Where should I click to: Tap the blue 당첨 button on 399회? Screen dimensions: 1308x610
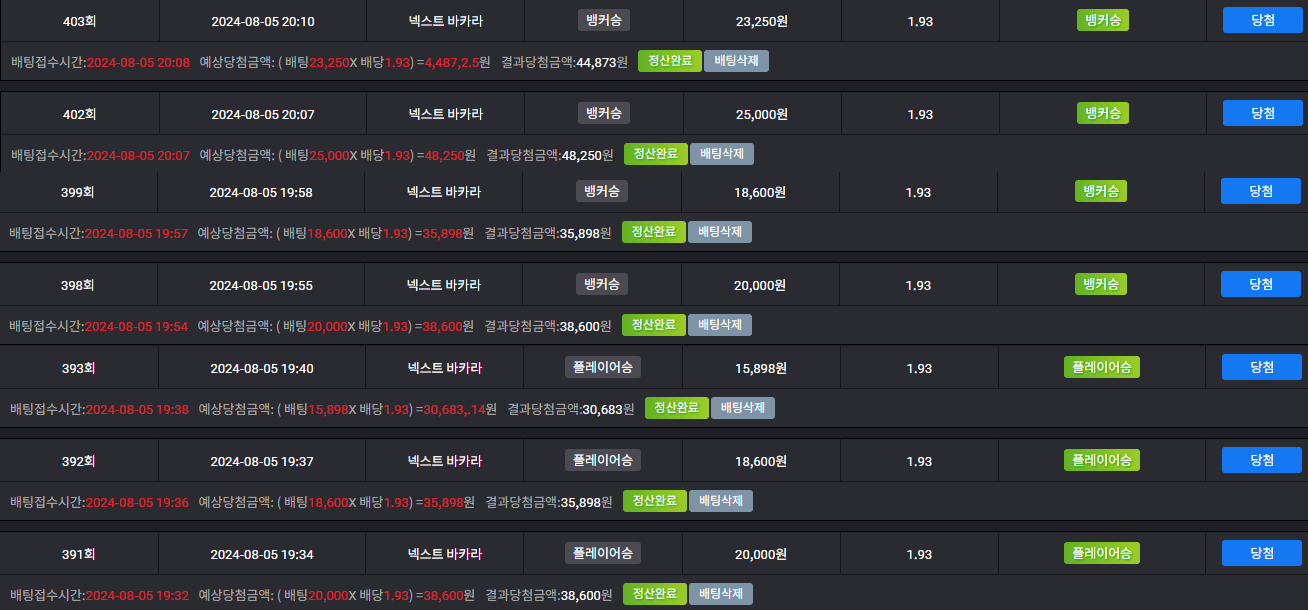(1260, 191)
